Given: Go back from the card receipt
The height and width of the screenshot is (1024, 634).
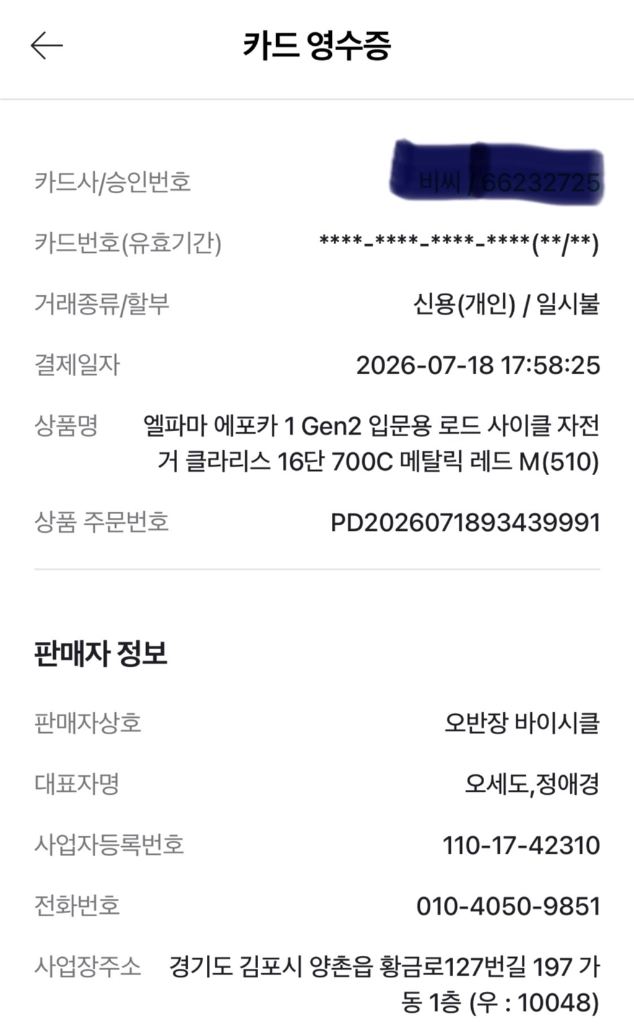Looking at the screenshot, I should (x=46, y=46).
